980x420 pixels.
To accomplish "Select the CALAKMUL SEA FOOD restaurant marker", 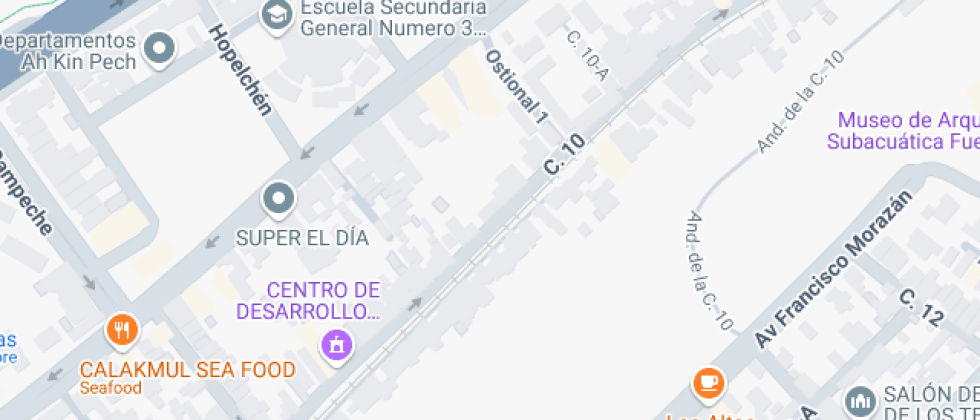I will (122, 329).
